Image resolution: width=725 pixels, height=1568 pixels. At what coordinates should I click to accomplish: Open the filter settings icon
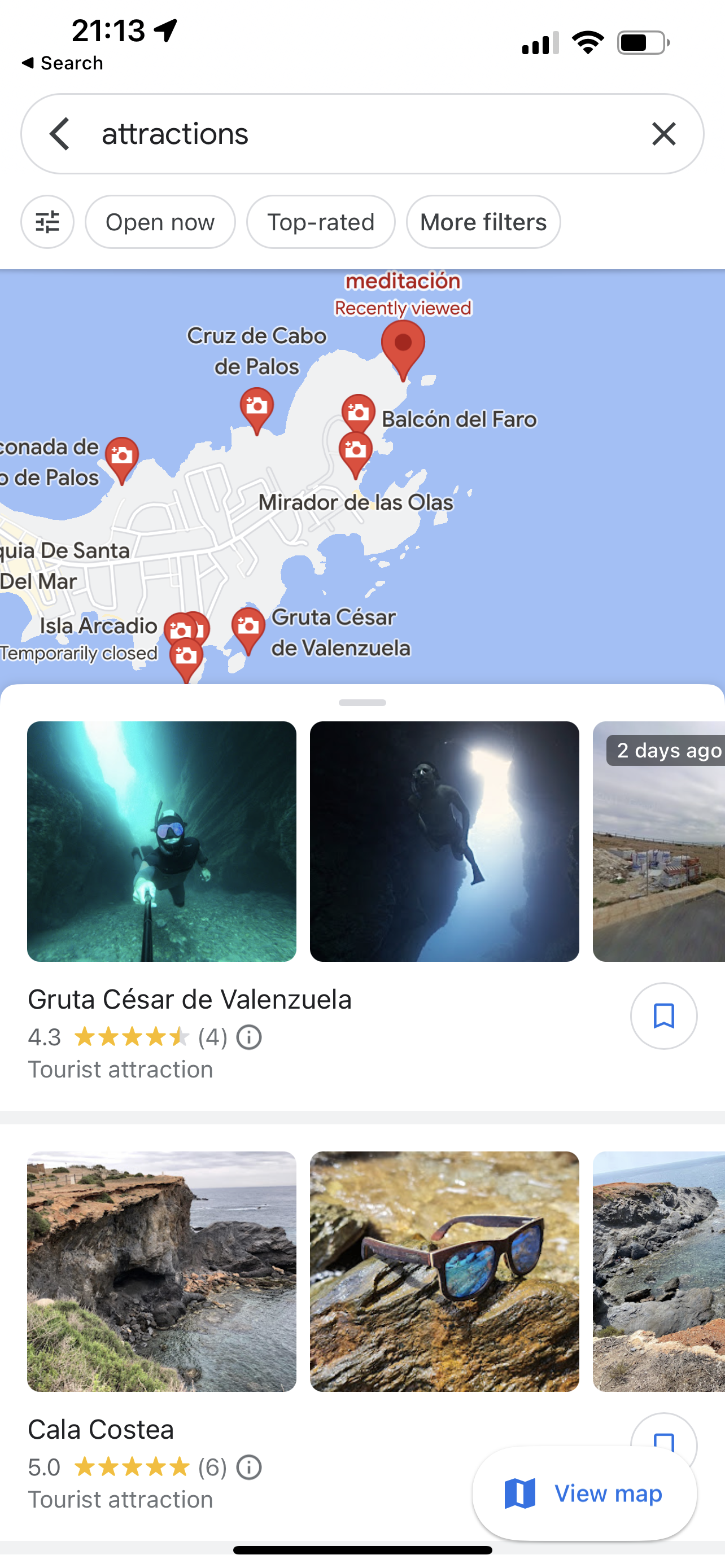pos(47,222)
